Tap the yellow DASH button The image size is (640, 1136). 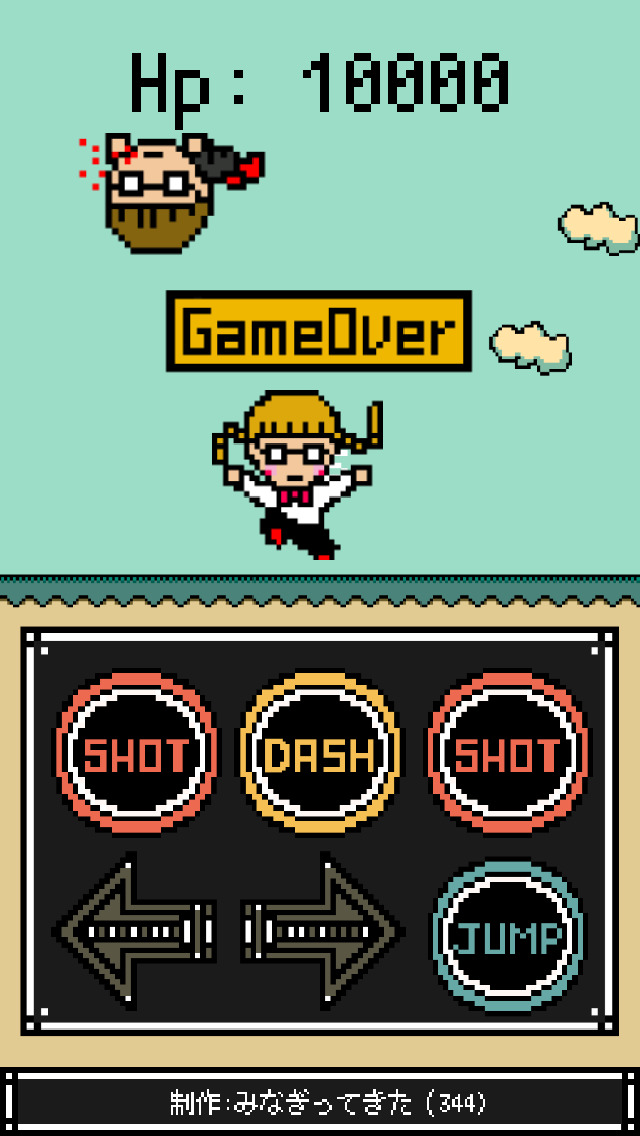point(320,754)
